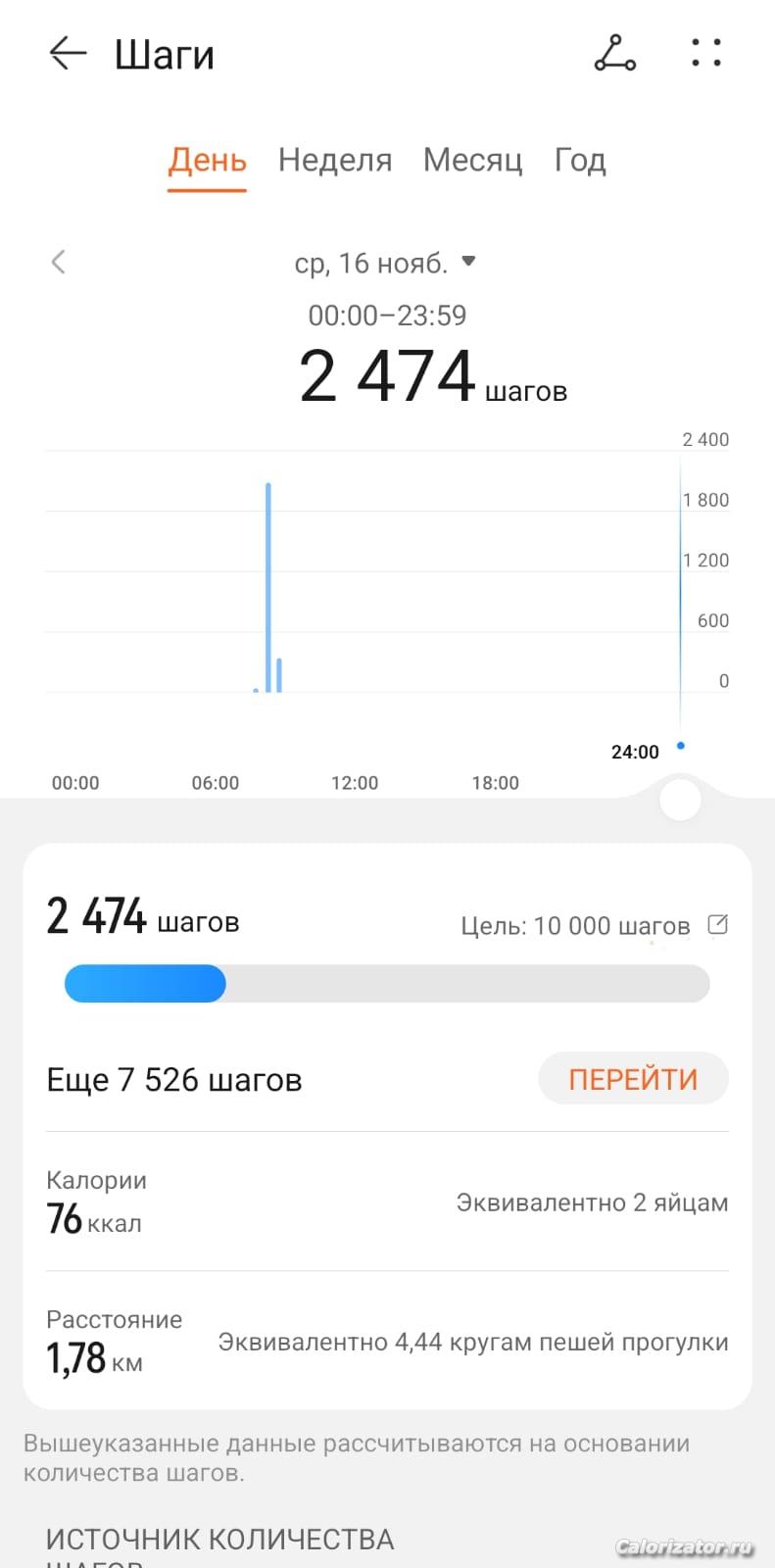The width and height of the screenshot is (775, 1568).
Task: Open the route tracking icon
Action: (x=615, y=54)
